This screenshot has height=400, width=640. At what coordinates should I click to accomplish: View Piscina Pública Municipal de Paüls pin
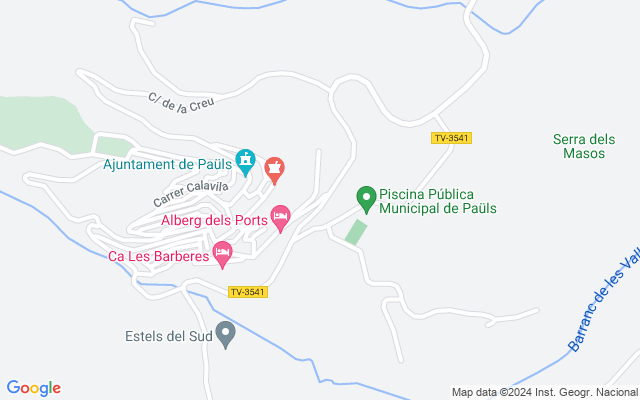[x=366, y=199]
